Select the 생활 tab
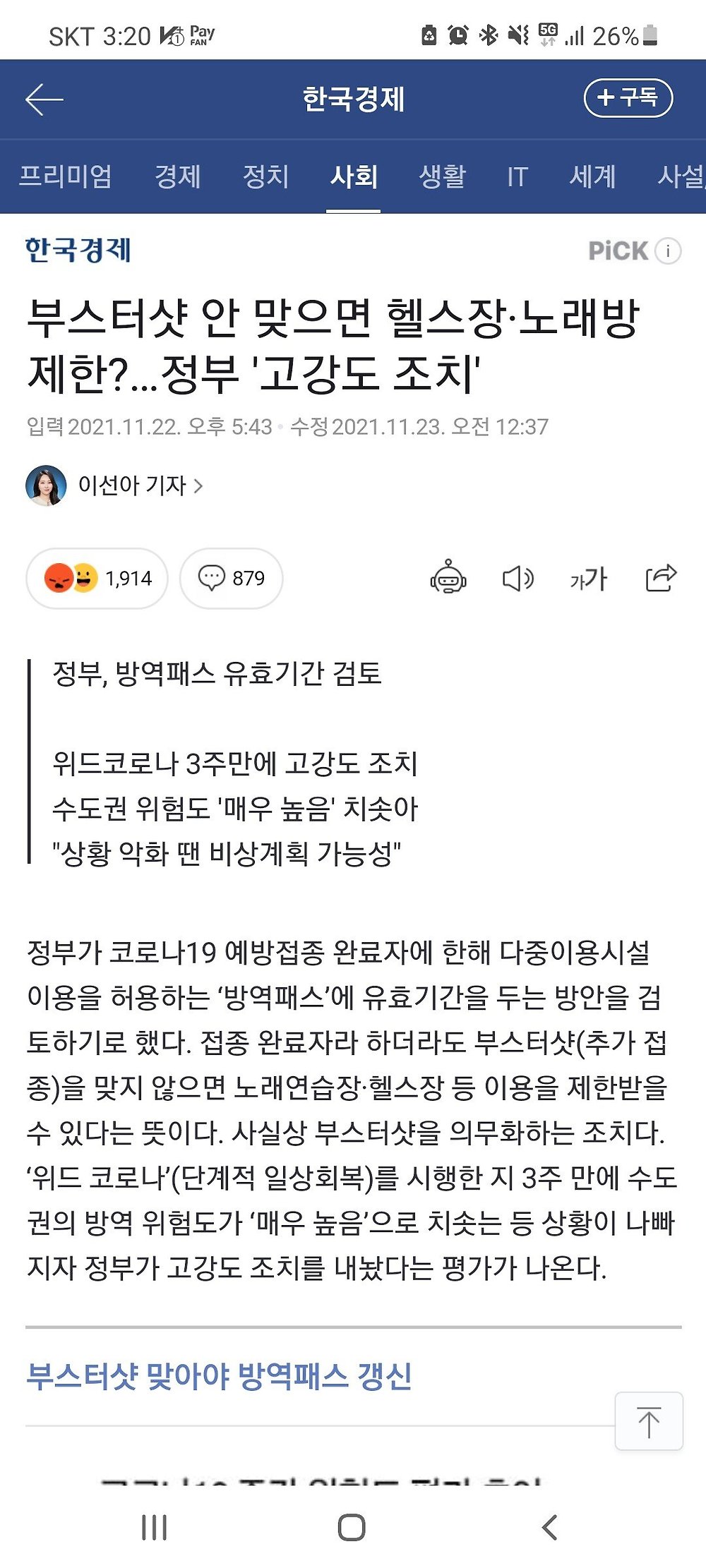The width and height of the screenshot is (706, 1568). point(443,176)
